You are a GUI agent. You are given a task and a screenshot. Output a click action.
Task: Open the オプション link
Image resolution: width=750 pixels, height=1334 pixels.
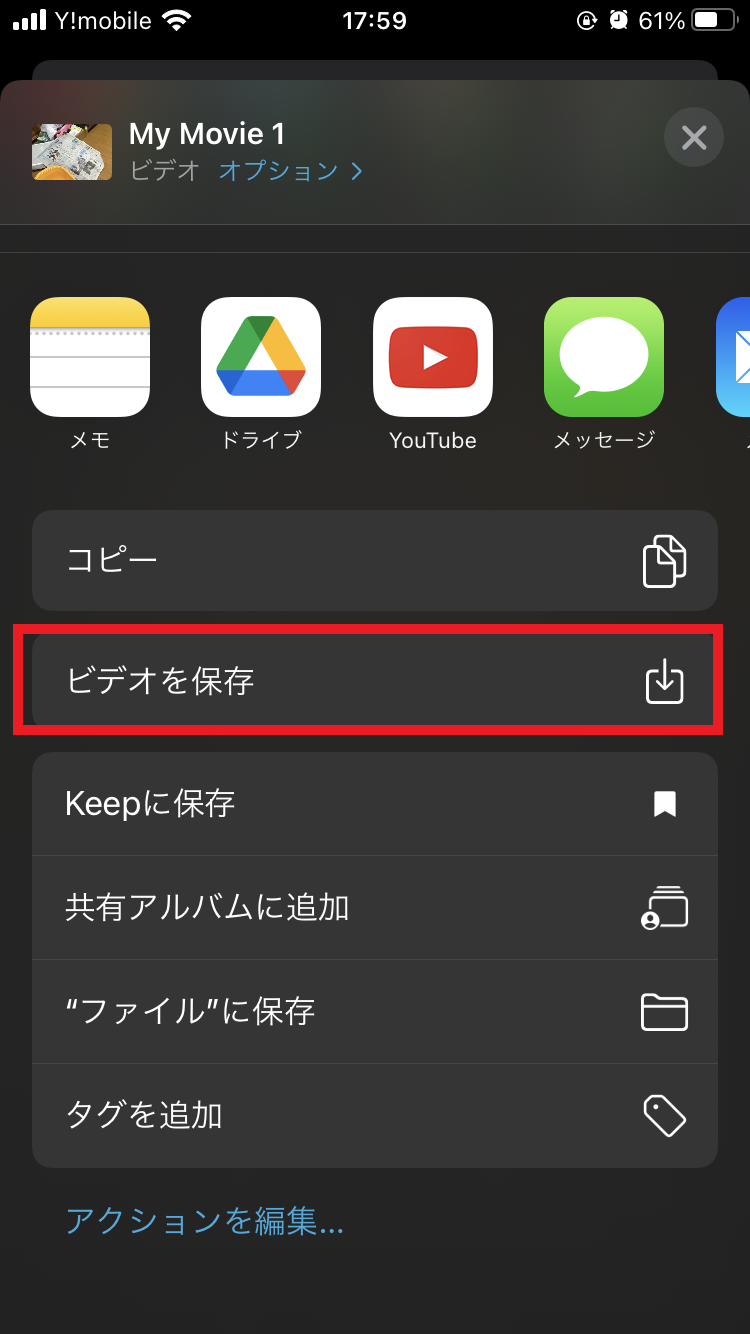coord(289,171)
